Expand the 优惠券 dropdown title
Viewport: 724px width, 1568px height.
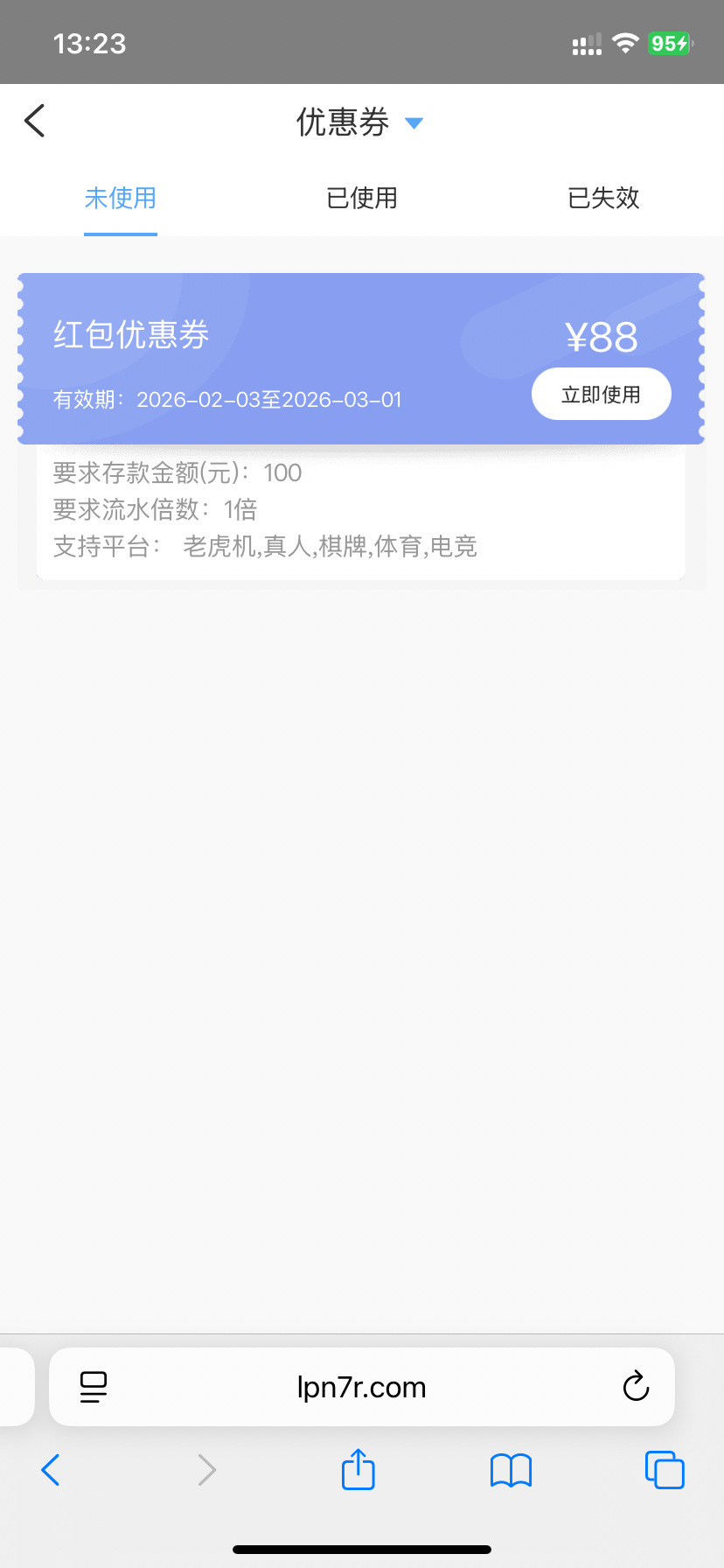click(x=360, y=122)
